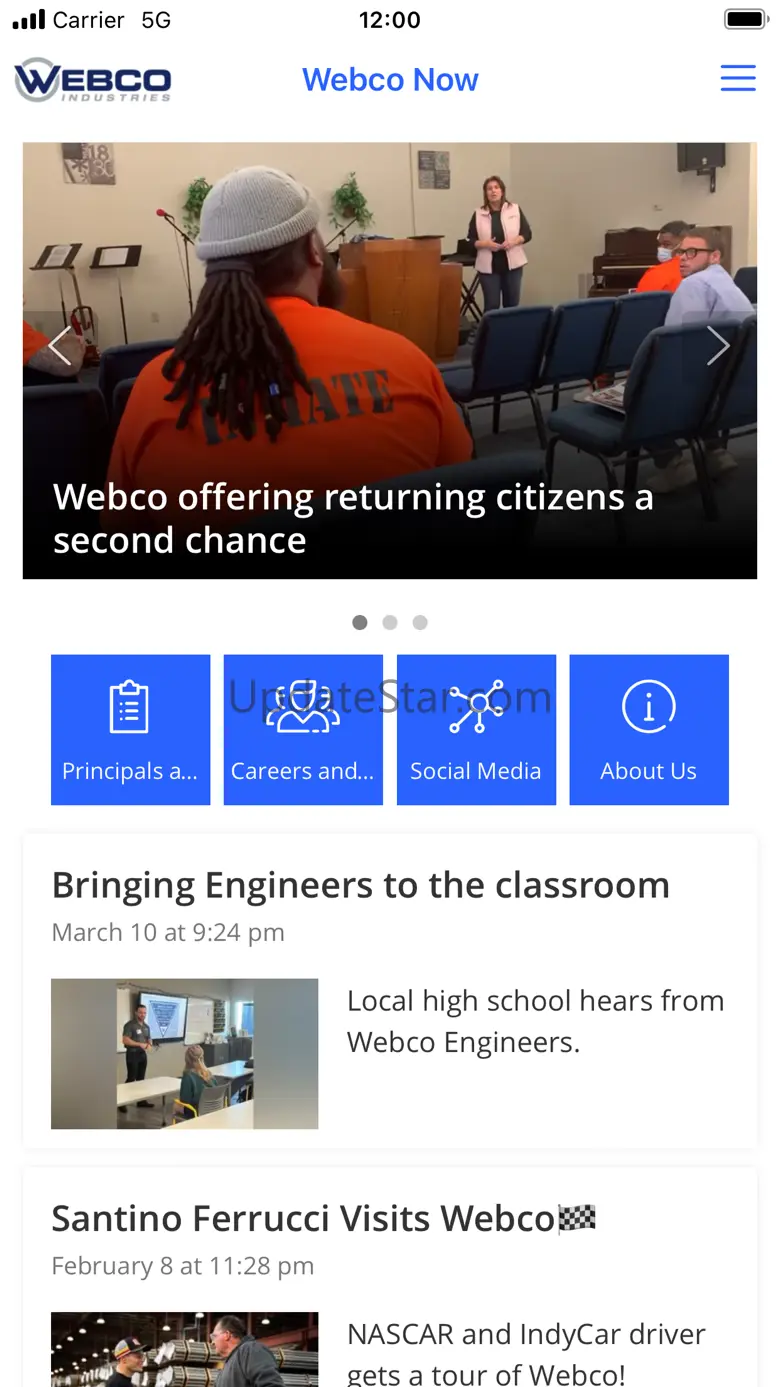This screenshot has height=1387, width=780.
Task: Open the returning citizens second chance story
Action: 353,518
